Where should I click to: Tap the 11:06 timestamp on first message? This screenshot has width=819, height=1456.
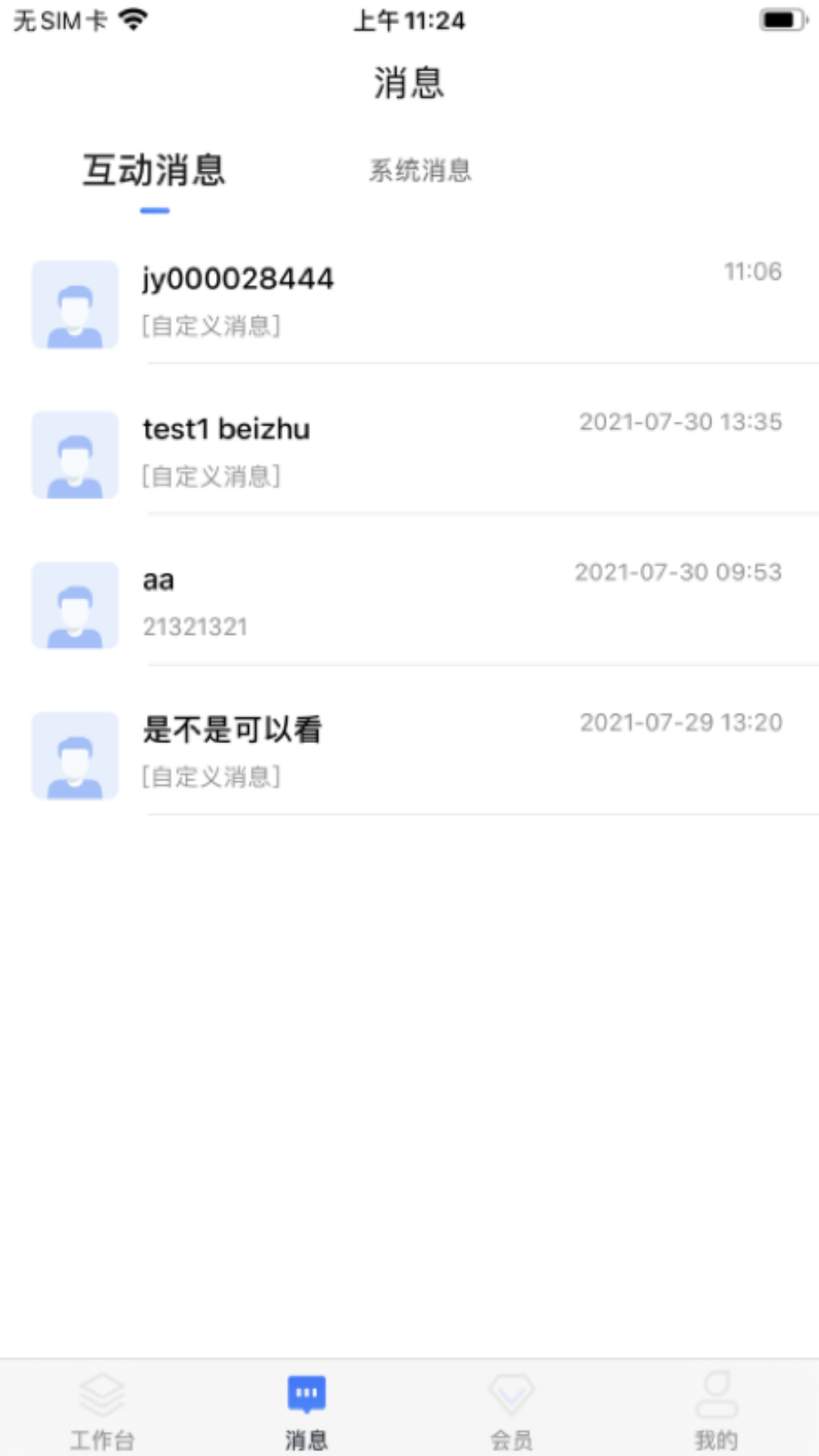[752, 271]
